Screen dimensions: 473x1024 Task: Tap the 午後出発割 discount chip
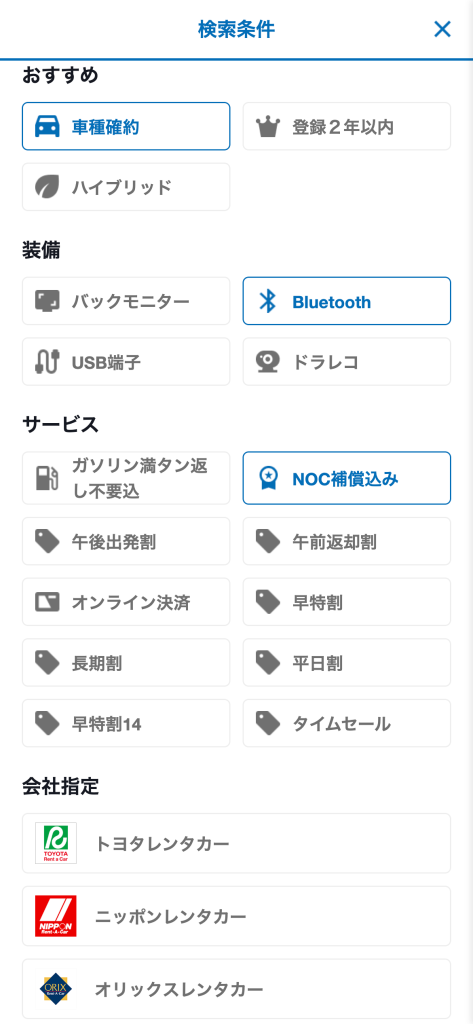point(126,541)
